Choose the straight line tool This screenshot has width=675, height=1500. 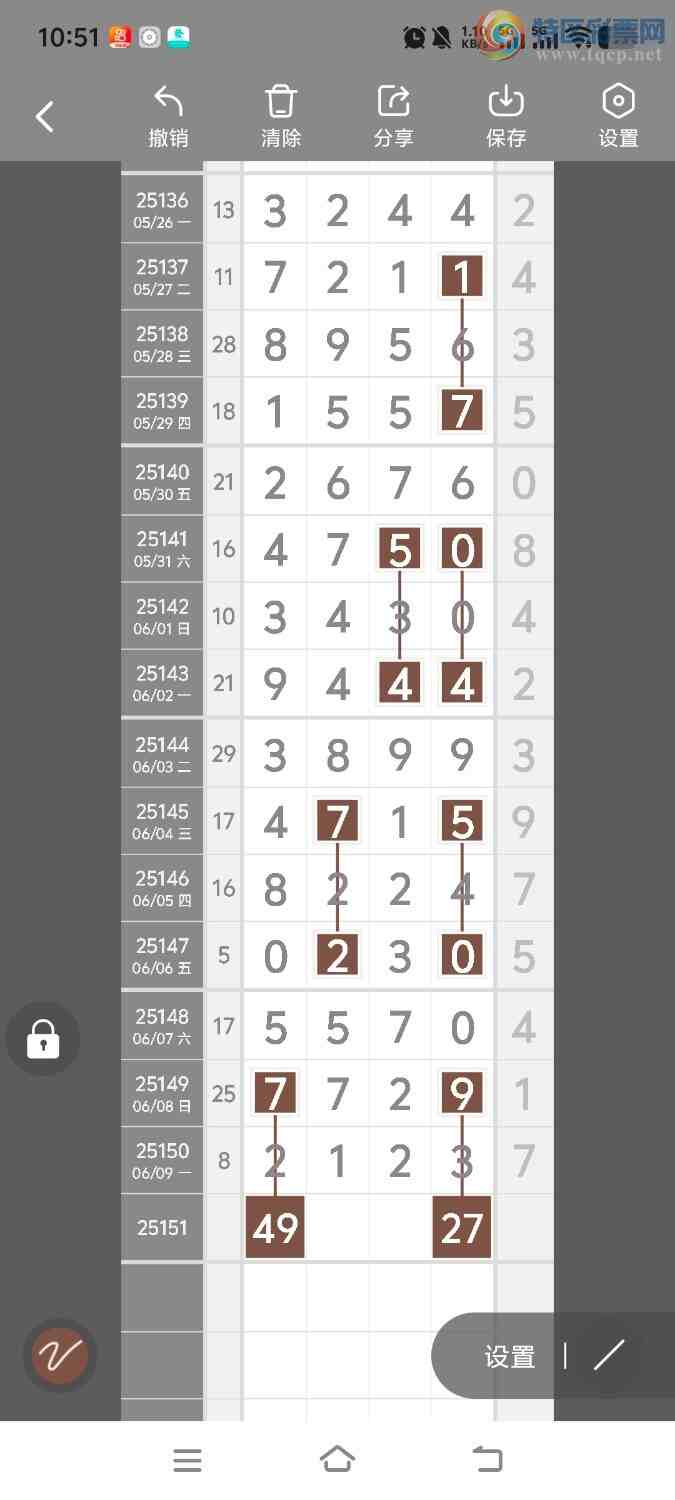[609, 1355]
